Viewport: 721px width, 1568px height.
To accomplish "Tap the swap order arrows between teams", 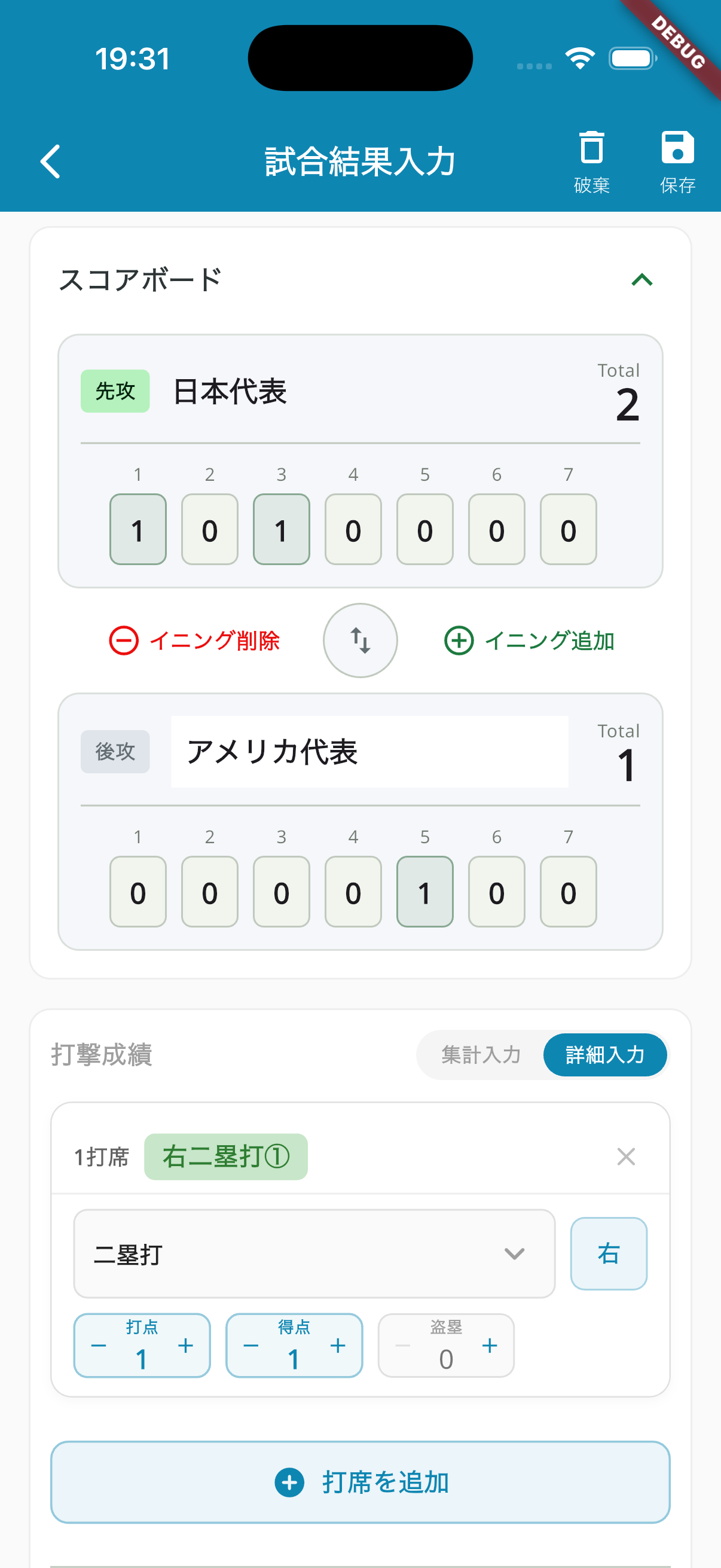I will tap(360, 640).
